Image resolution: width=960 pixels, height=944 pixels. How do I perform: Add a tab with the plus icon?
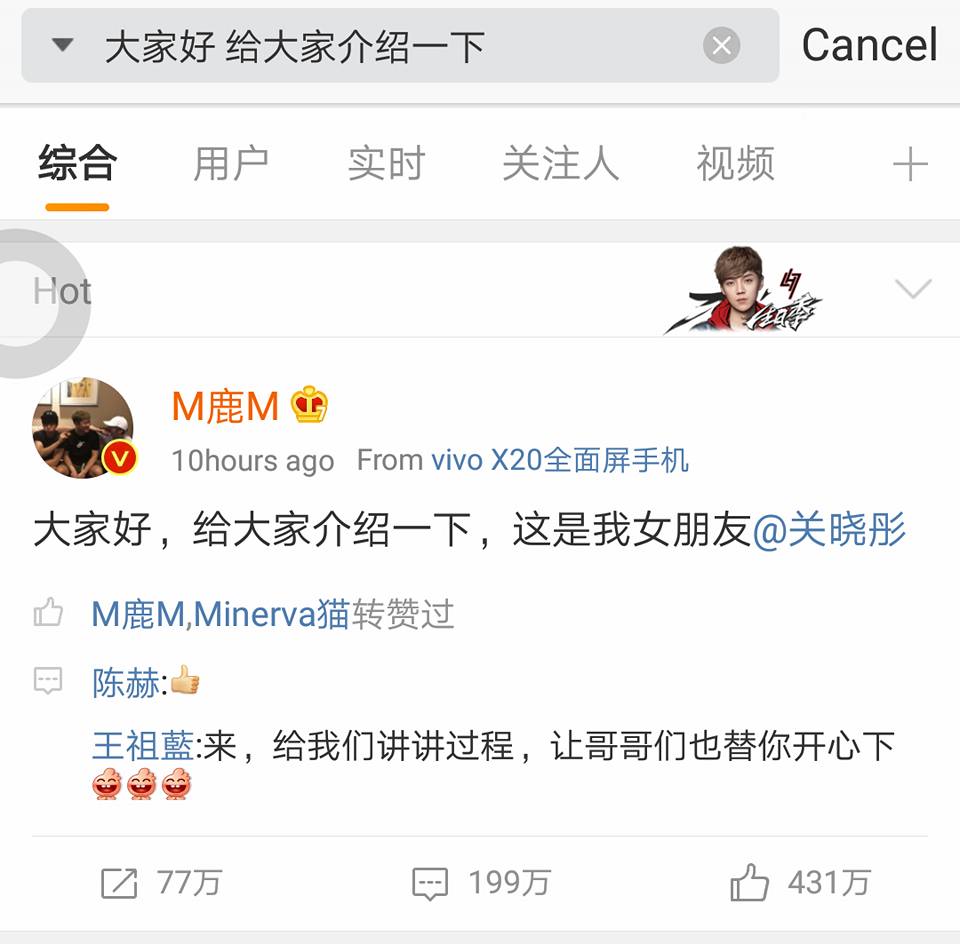point(909,164)
